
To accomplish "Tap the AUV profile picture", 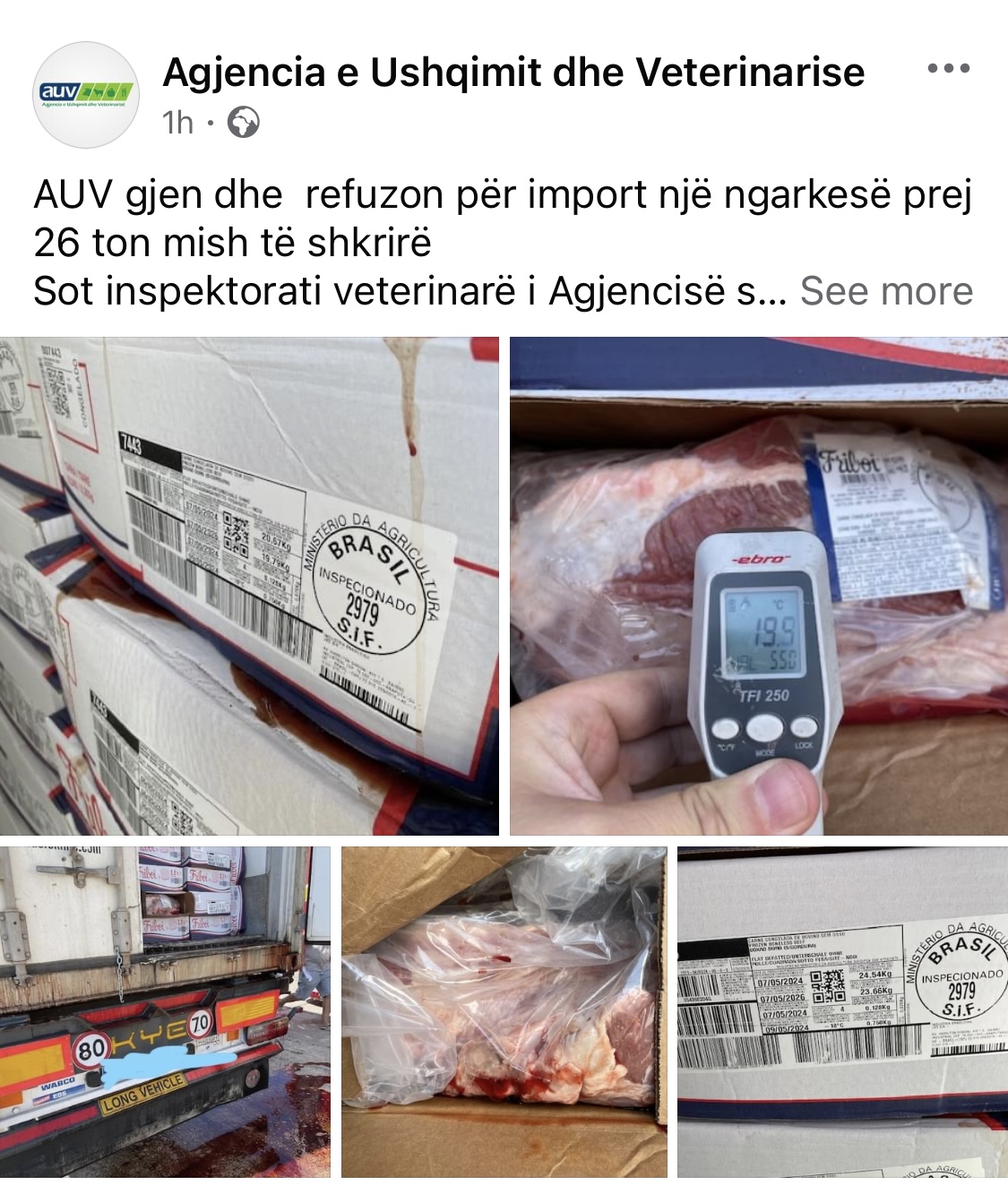I will click(86, 94).
